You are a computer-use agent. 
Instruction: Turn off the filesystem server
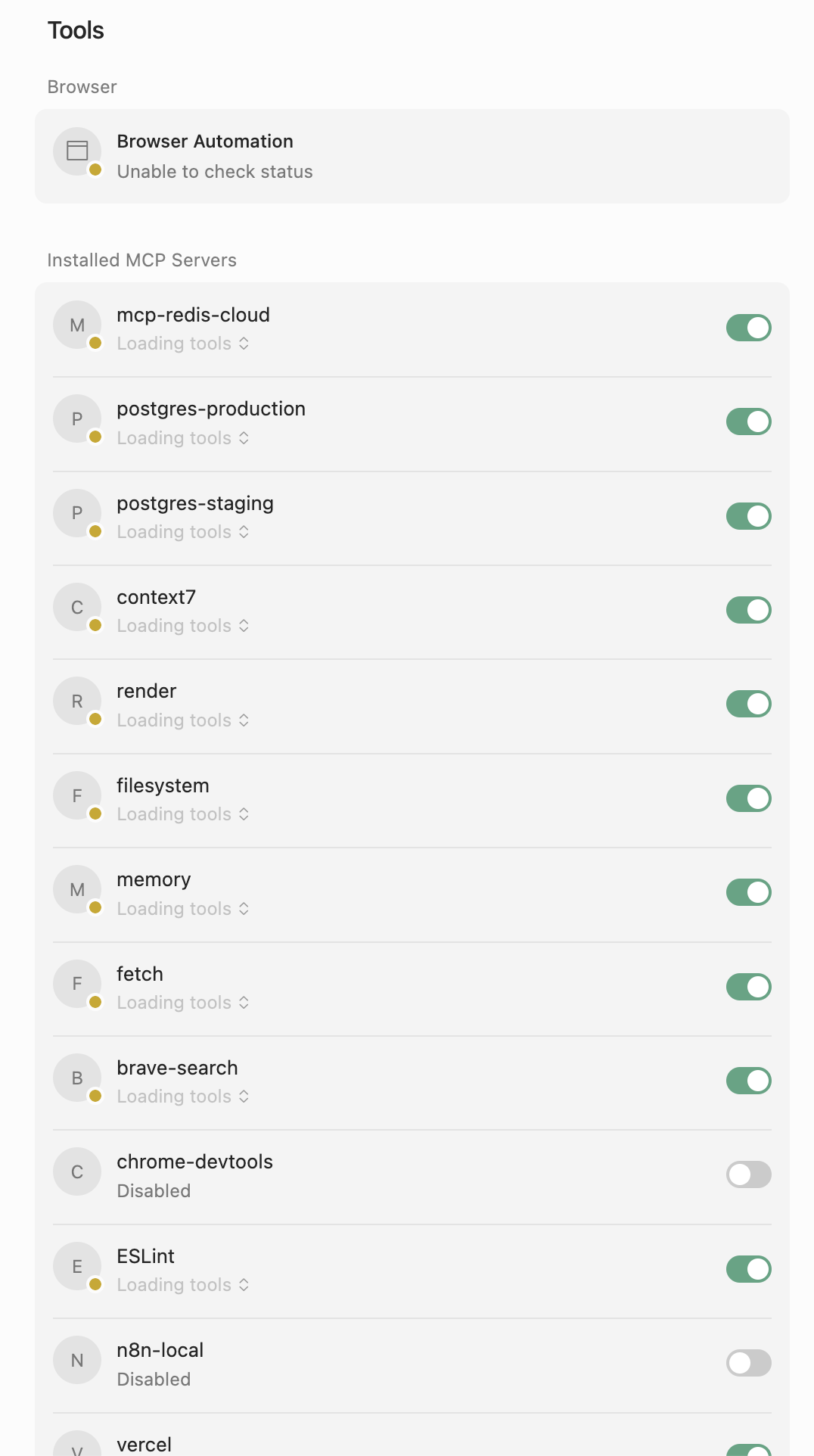click(x=748, y=798)
